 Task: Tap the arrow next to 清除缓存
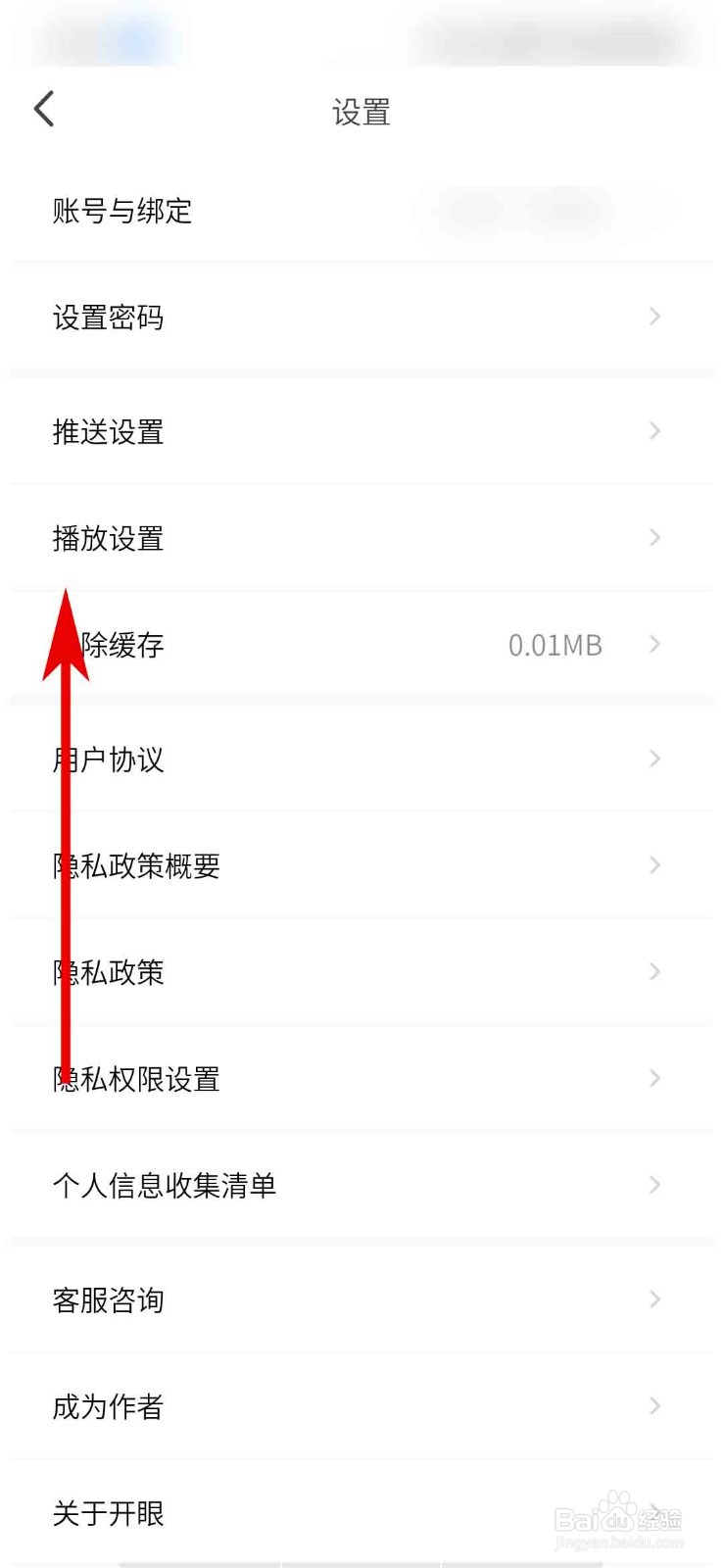tap(654, 645)
